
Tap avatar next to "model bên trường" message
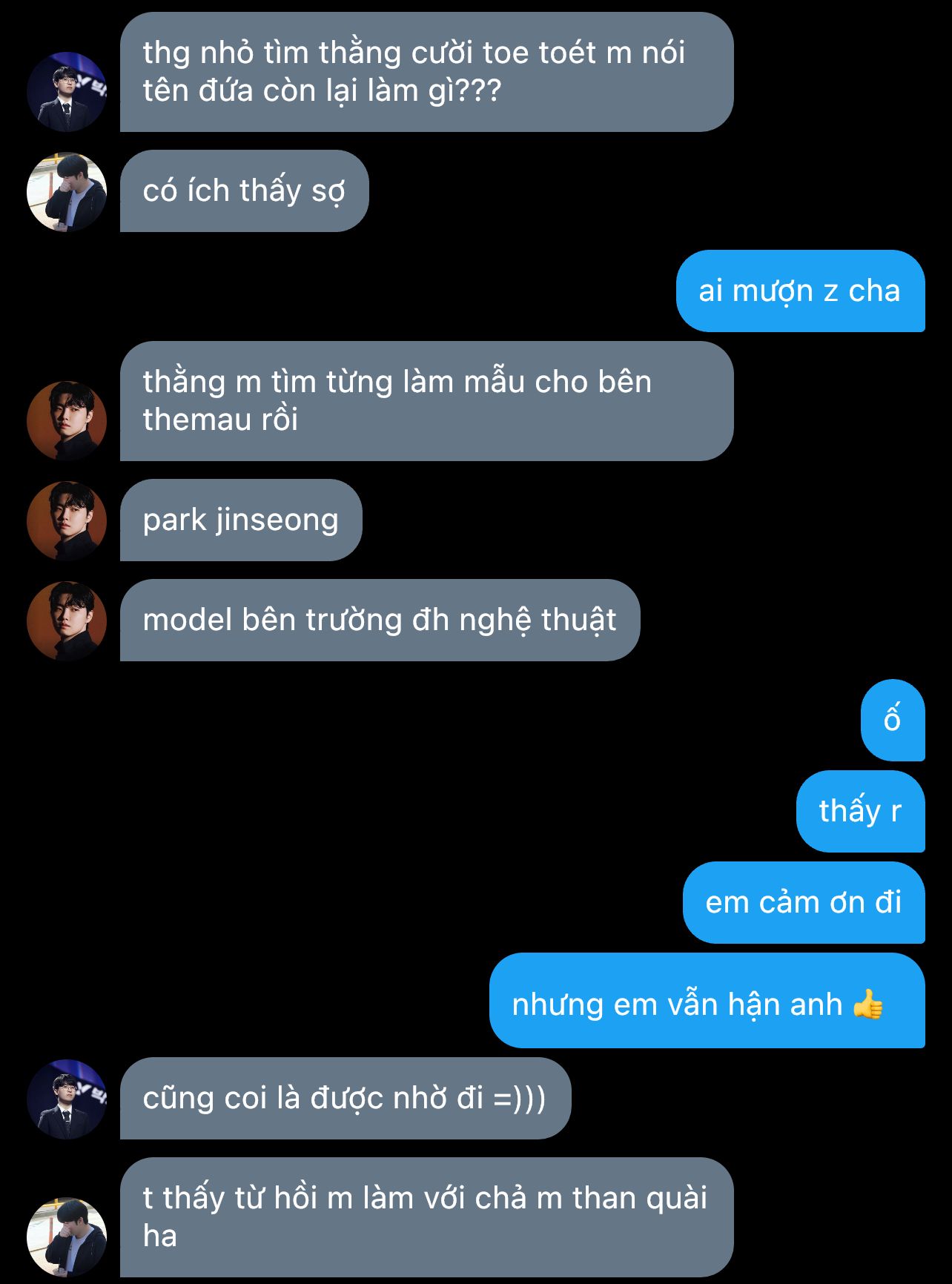pyautogui.click(x=67, y=621)
